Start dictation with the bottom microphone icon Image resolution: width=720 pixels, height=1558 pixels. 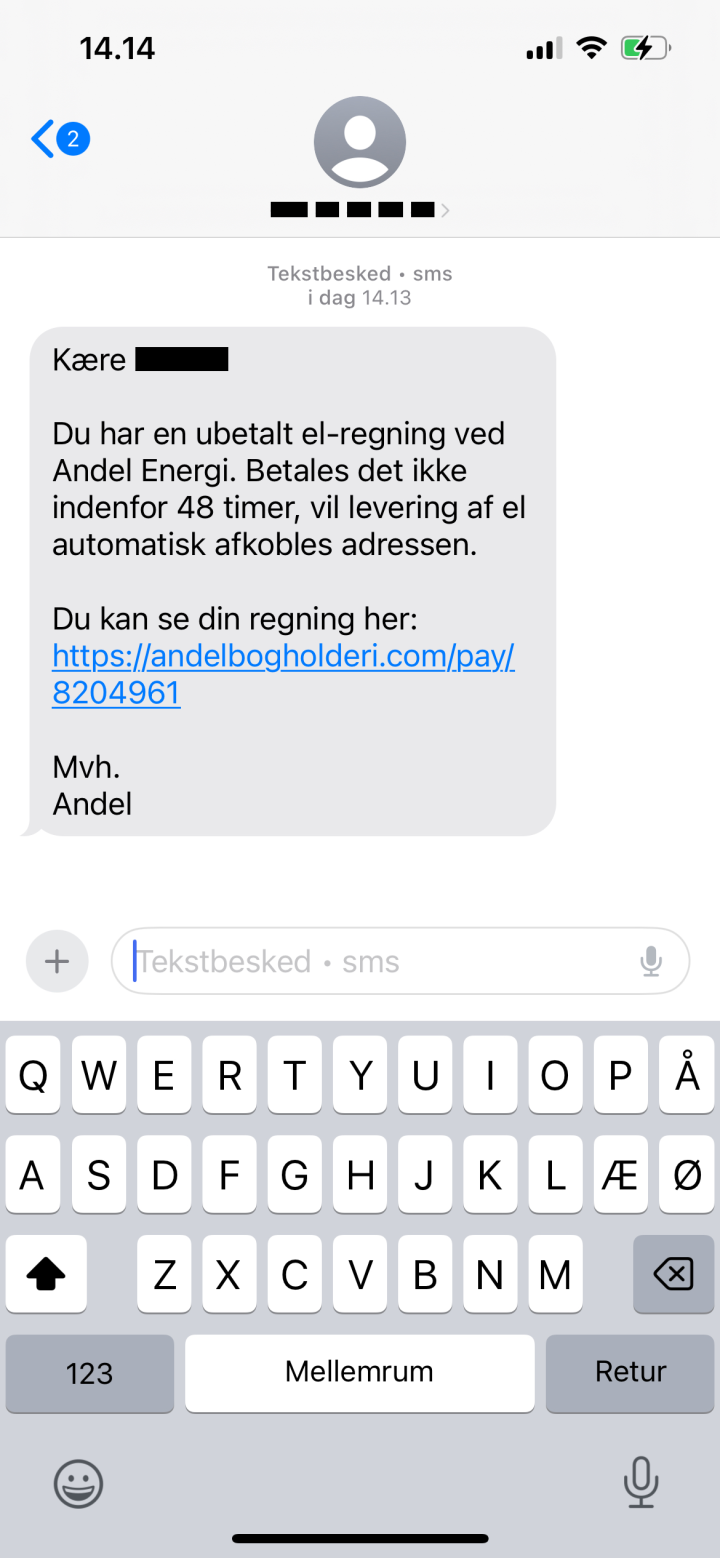point(640,1482)
